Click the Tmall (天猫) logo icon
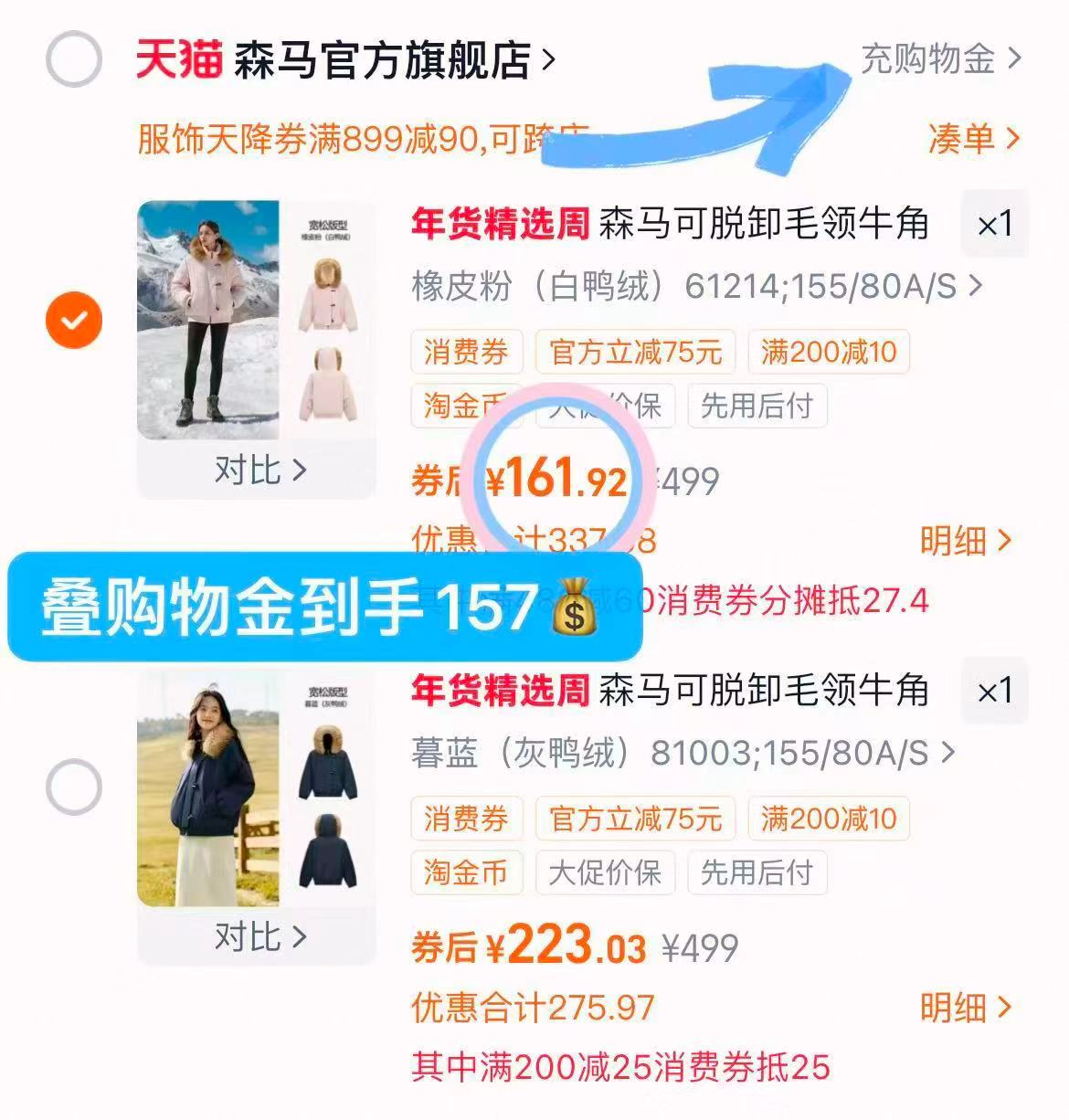The image size is (1069, 1120). point(179,58)
